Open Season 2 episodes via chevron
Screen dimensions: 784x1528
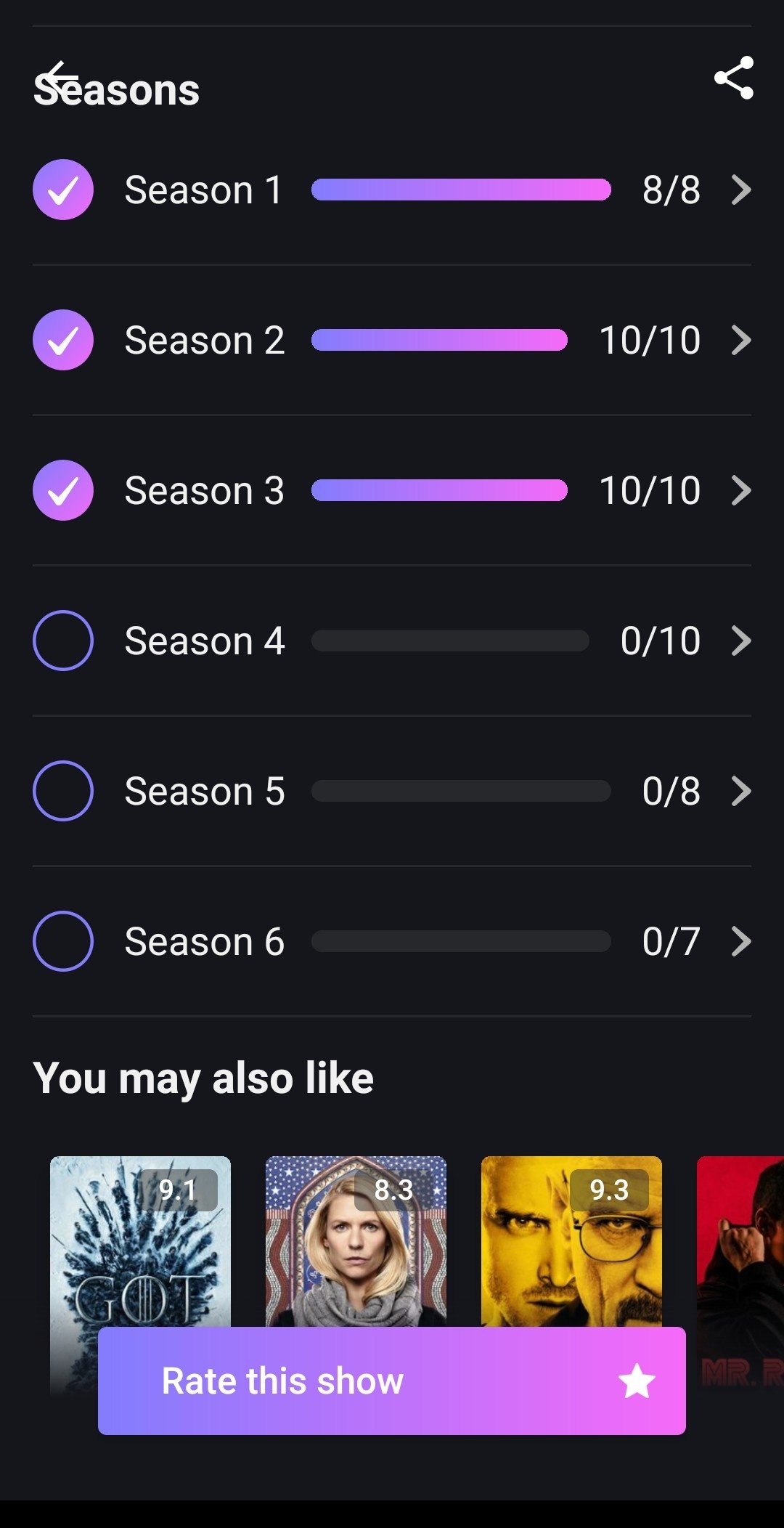(x=741, y=340)
